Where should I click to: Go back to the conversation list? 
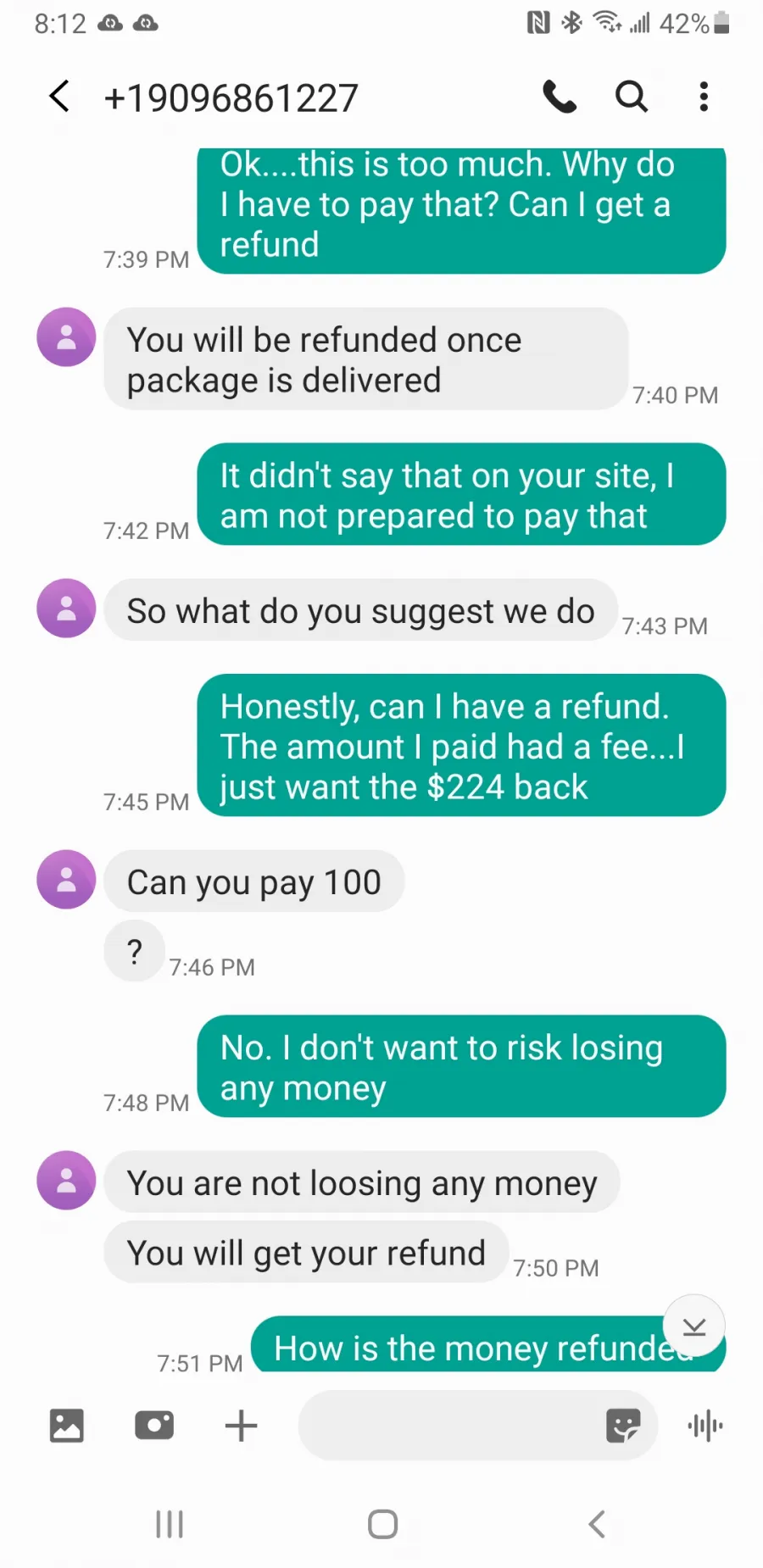59,97
